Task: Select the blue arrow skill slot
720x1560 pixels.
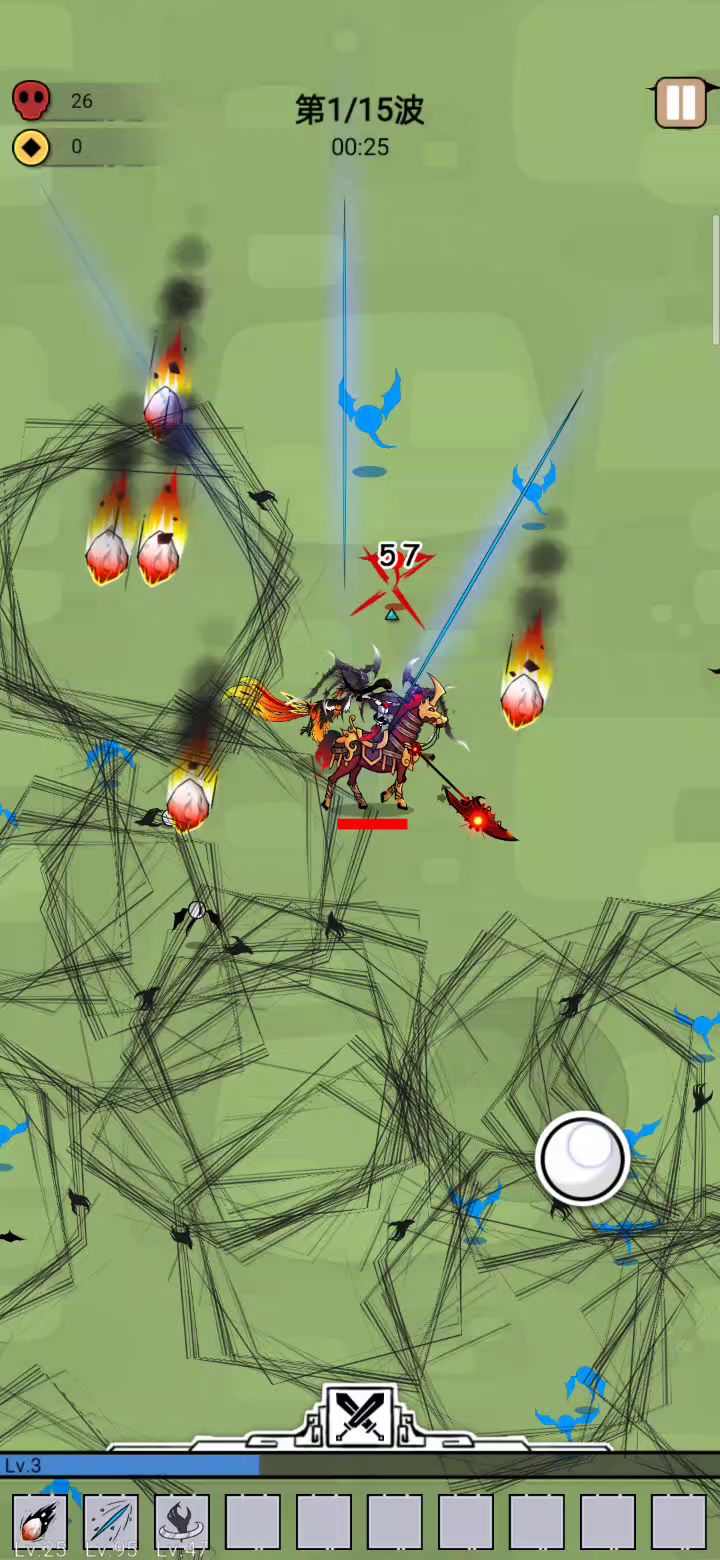Action: click(111, 1521)
